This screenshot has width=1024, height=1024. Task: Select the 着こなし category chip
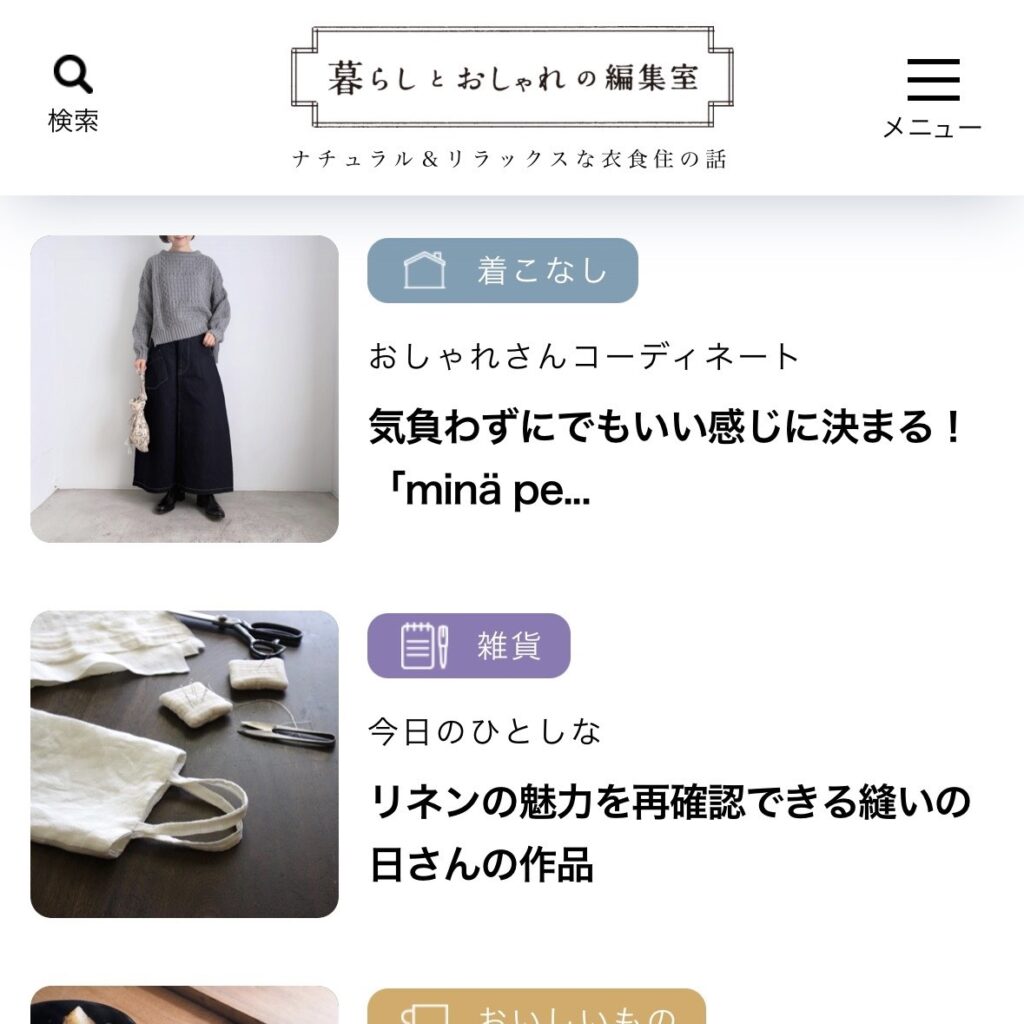pos(502,270)
